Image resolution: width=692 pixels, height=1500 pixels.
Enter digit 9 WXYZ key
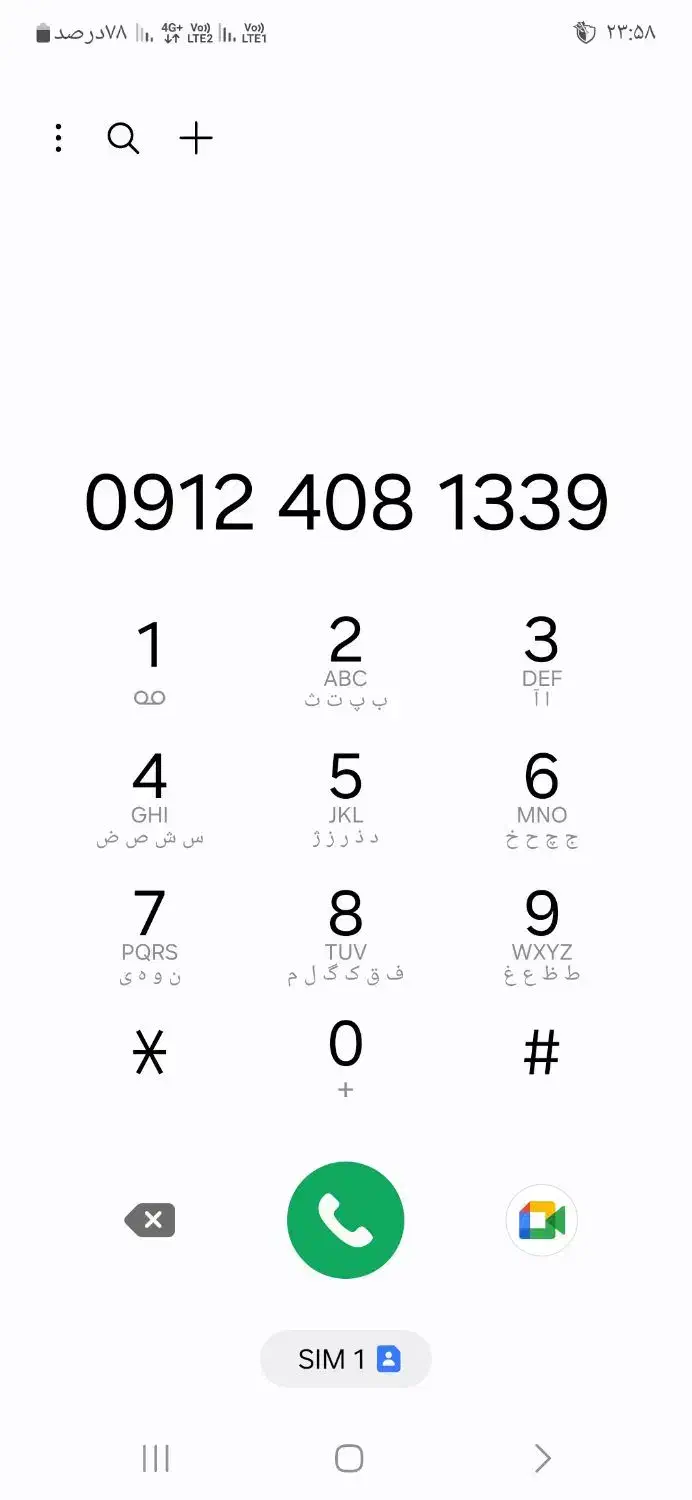[x=541, y=935]
